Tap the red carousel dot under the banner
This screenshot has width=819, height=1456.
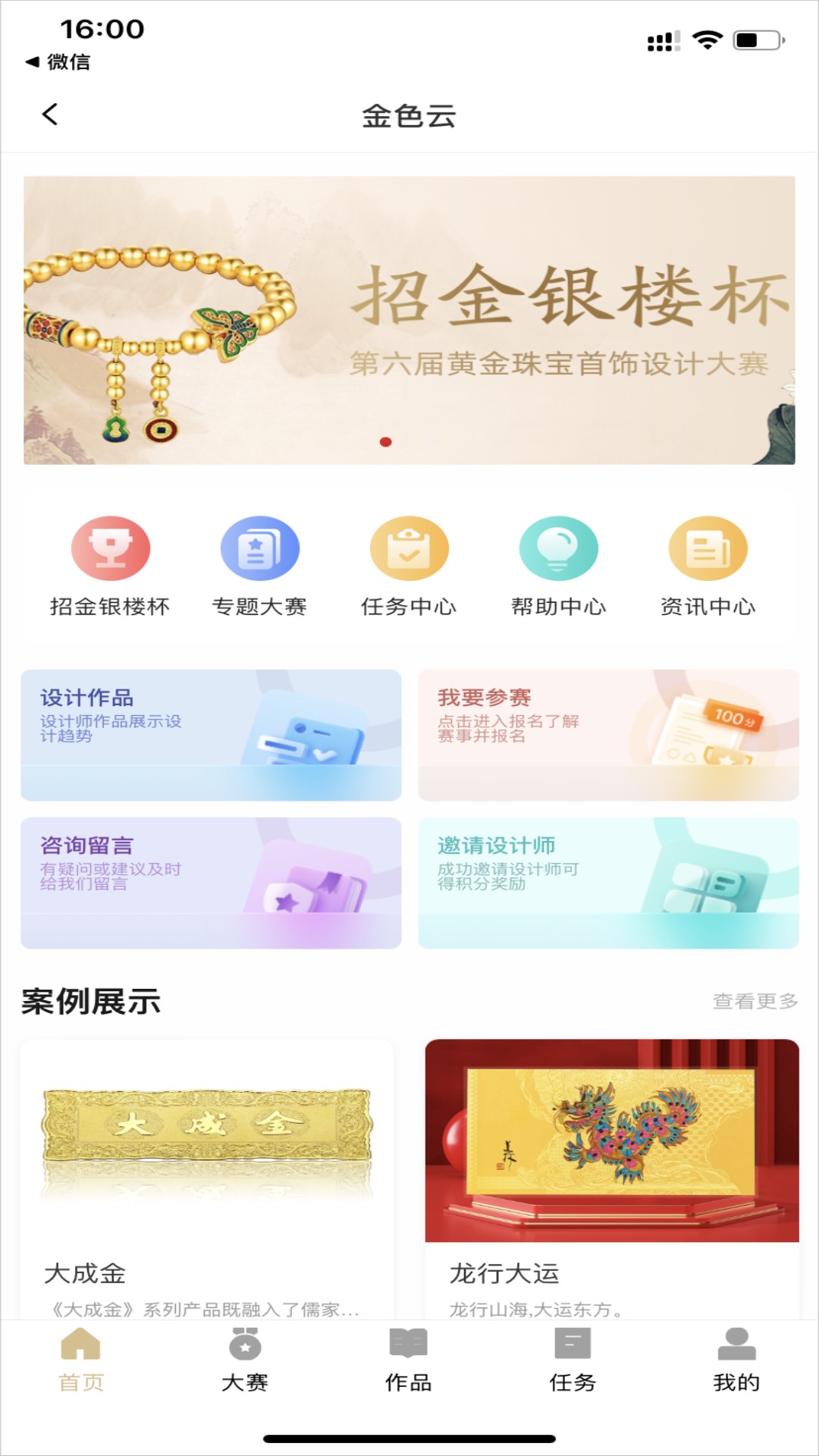(385, 441)
